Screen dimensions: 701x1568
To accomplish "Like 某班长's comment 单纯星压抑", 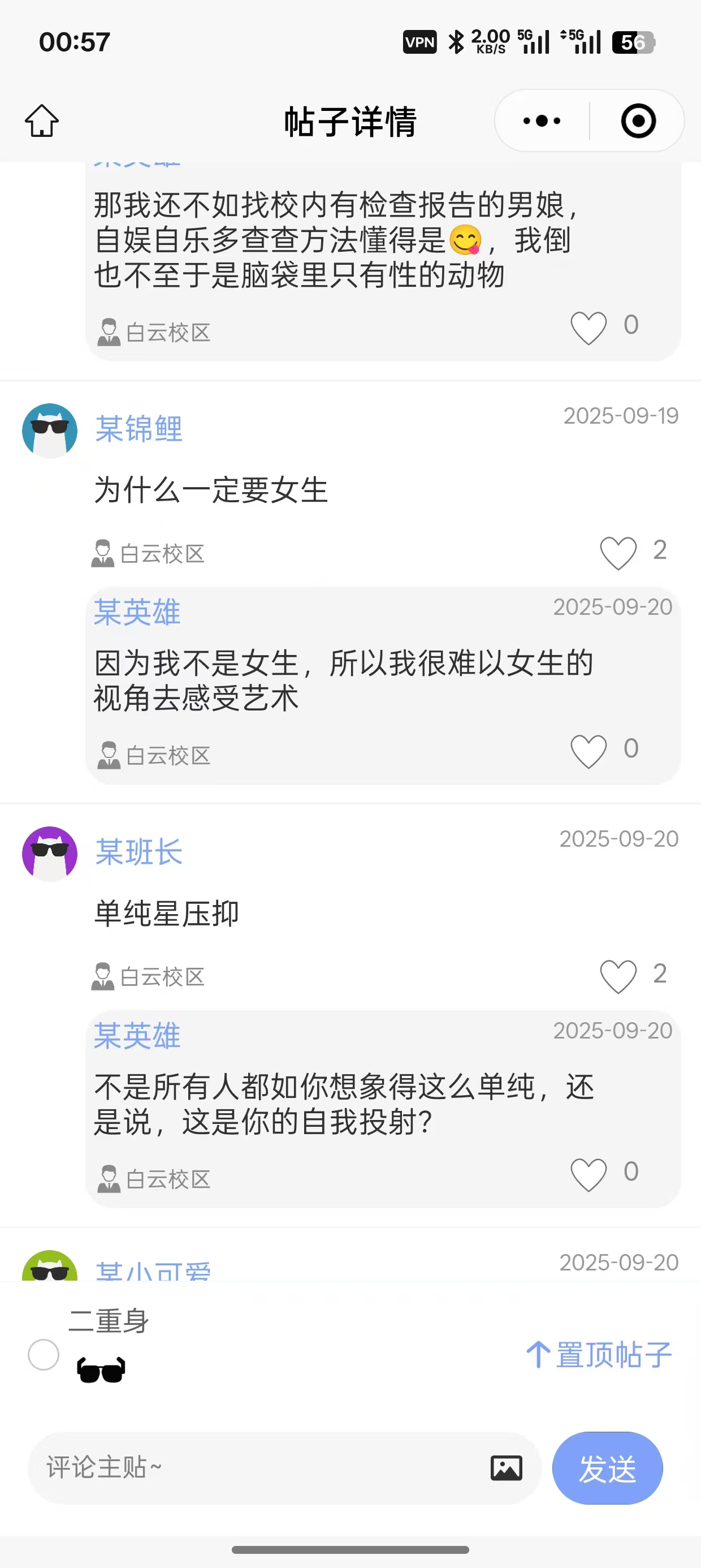I will [x=618, y=976].
